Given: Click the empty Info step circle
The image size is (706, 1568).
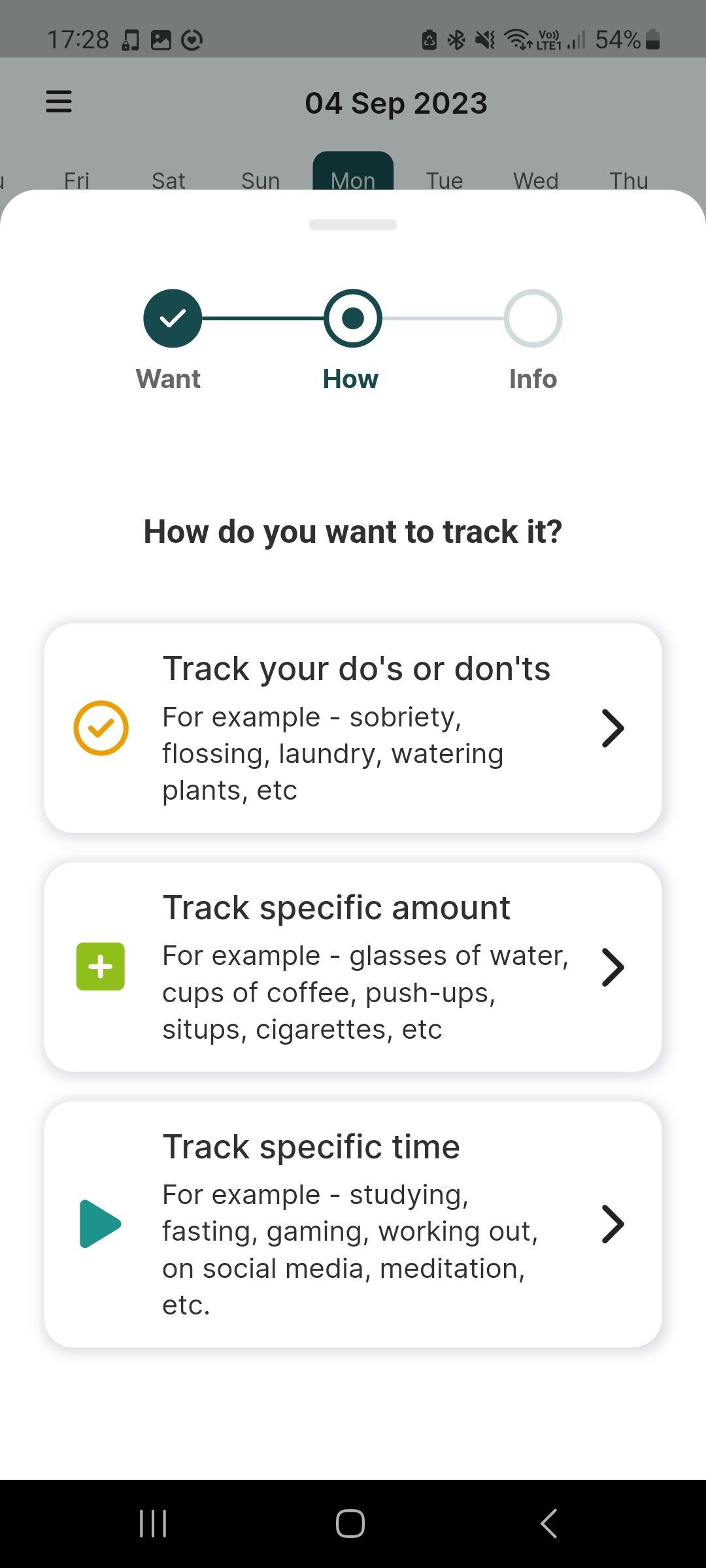Looking at the screenshot, I should point(533,318).
